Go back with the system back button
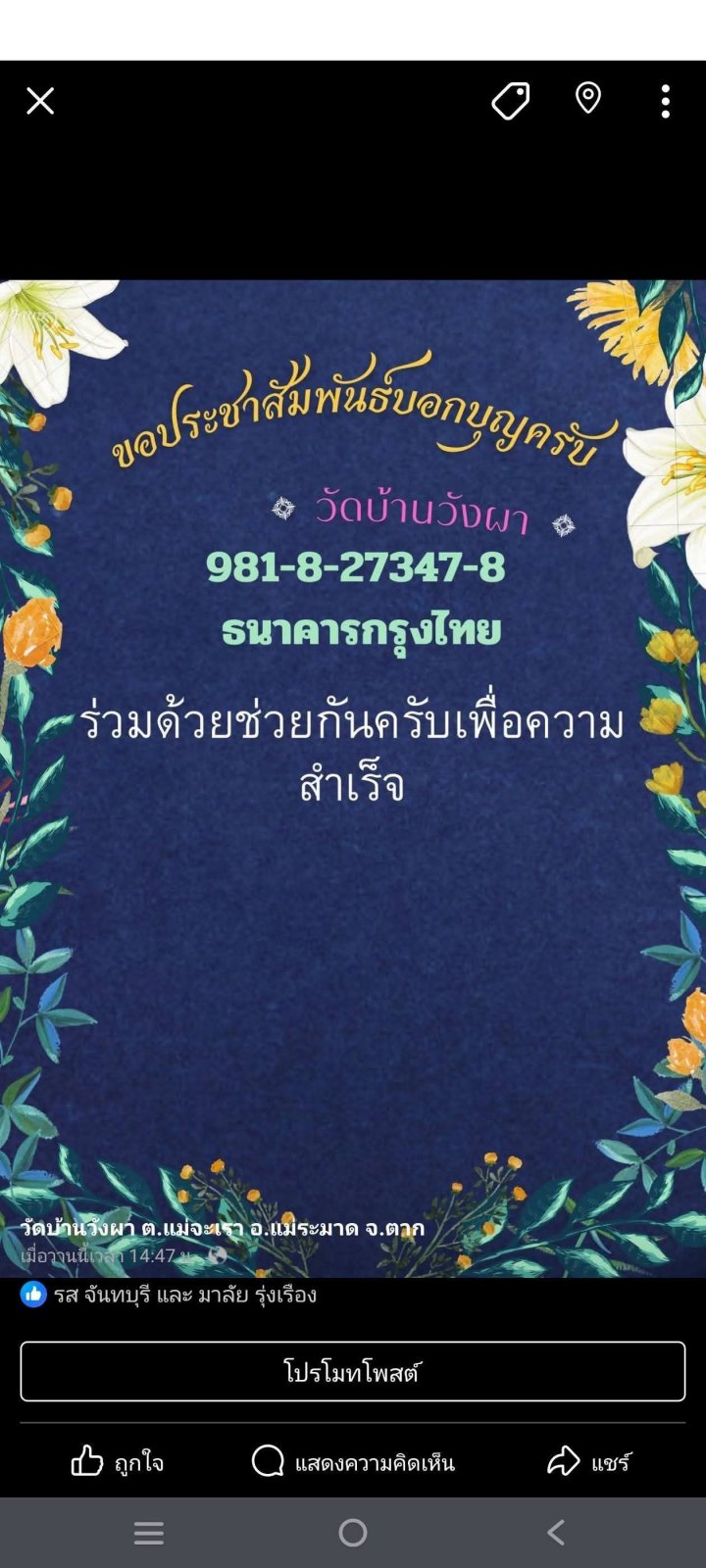 pyautogui.click(x=556, y=1533)
